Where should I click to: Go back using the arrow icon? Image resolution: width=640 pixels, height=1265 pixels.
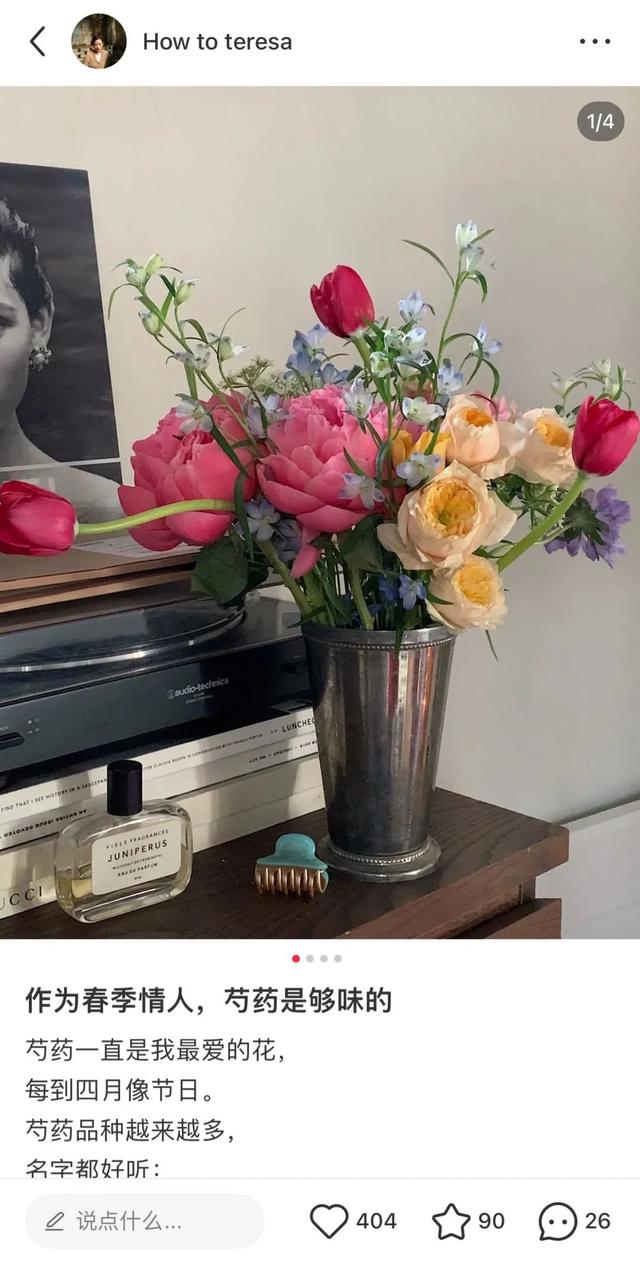(x=38, y=41)
